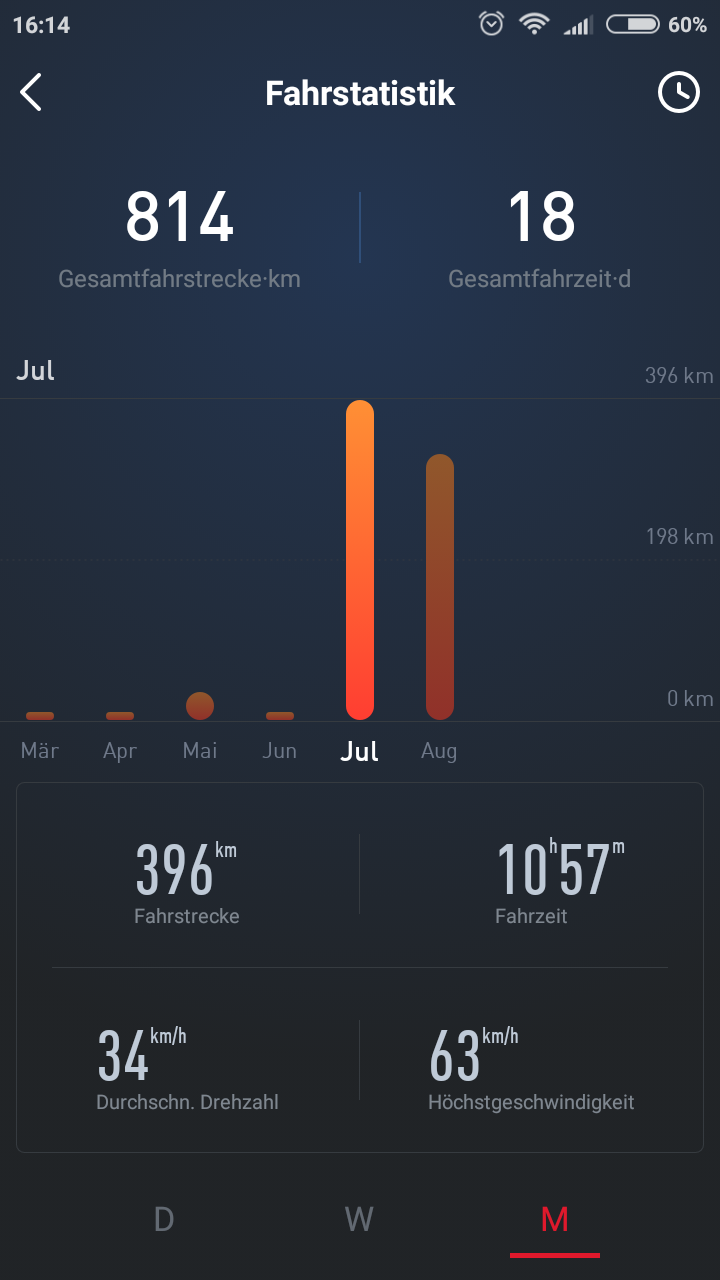Switch to the W weekly tab
720x1280 pixels.
click(x=359, y=1219)
